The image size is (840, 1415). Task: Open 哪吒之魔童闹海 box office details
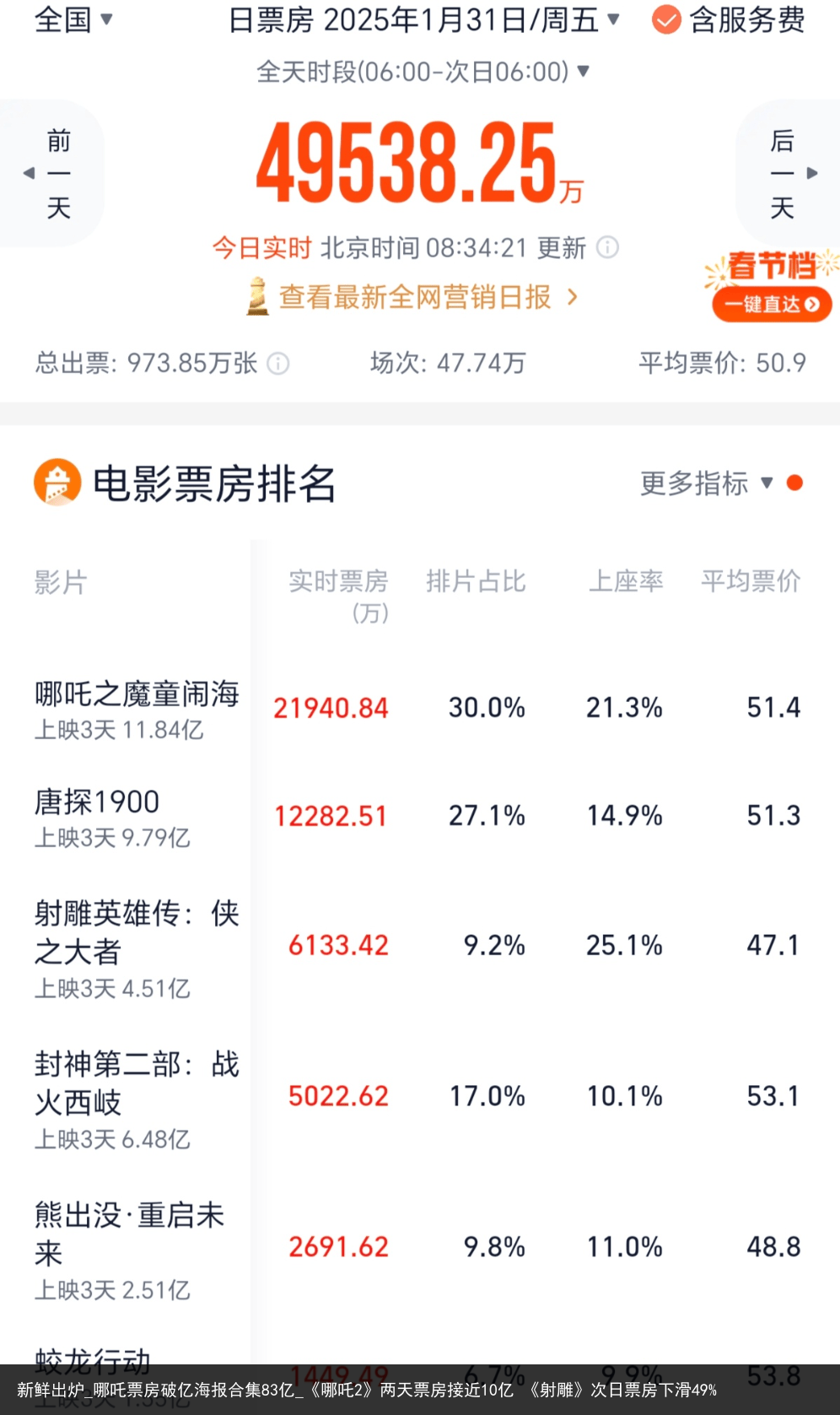pos(420,709)
